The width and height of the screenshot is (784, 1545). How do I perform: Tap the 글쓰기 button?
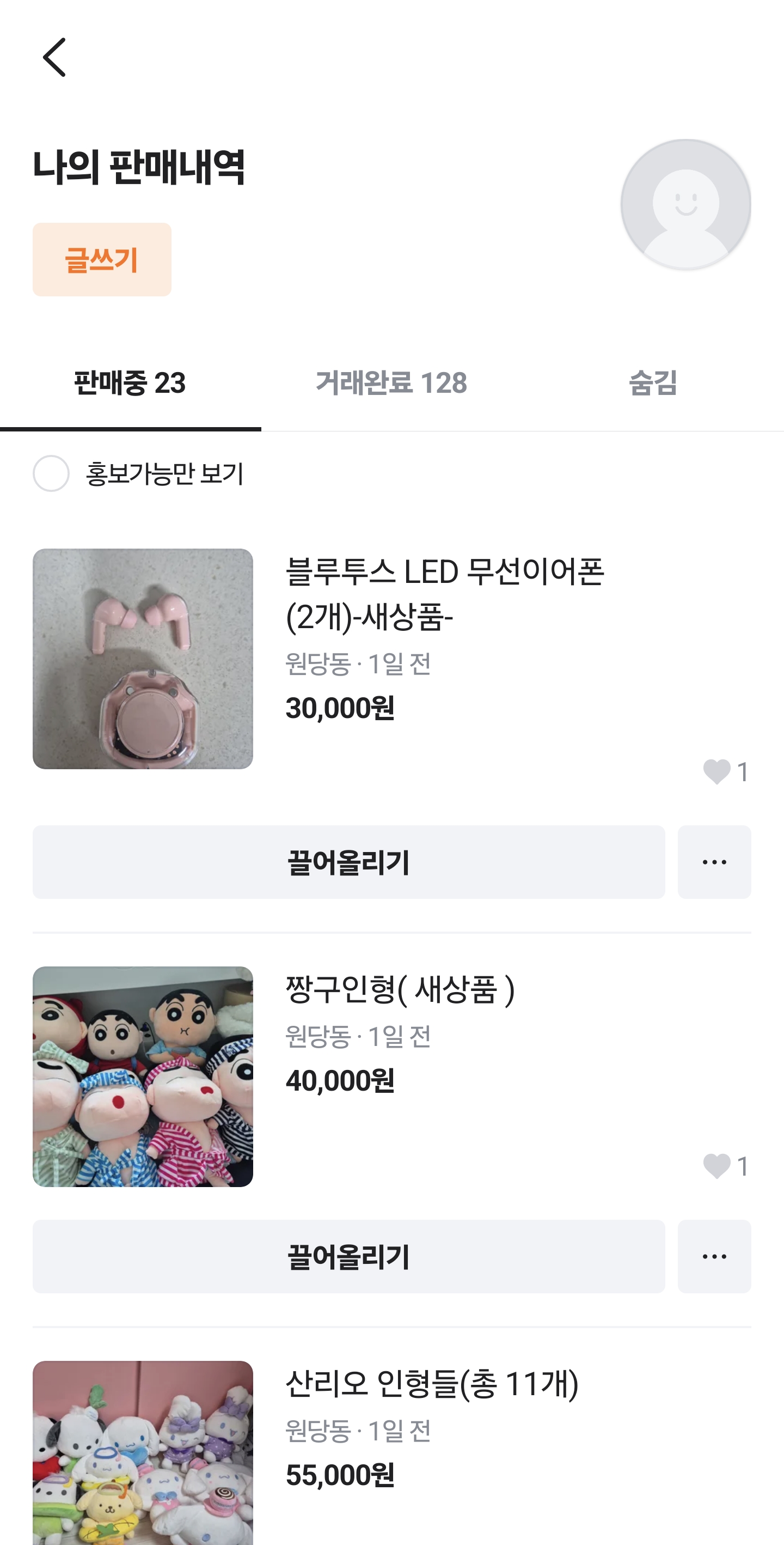click(102, 260)
